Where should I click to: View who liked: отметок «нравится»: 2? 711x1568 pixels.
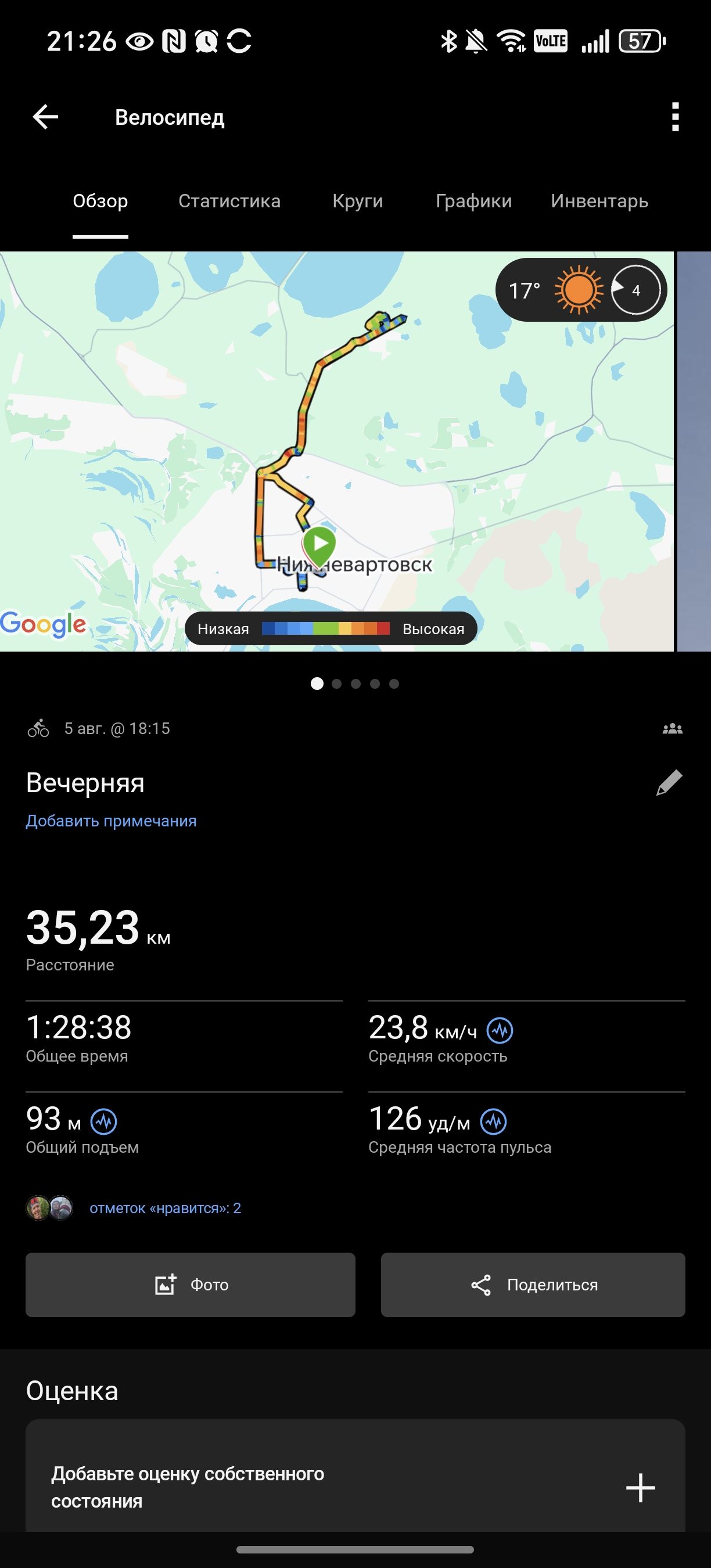point(165,1208)
